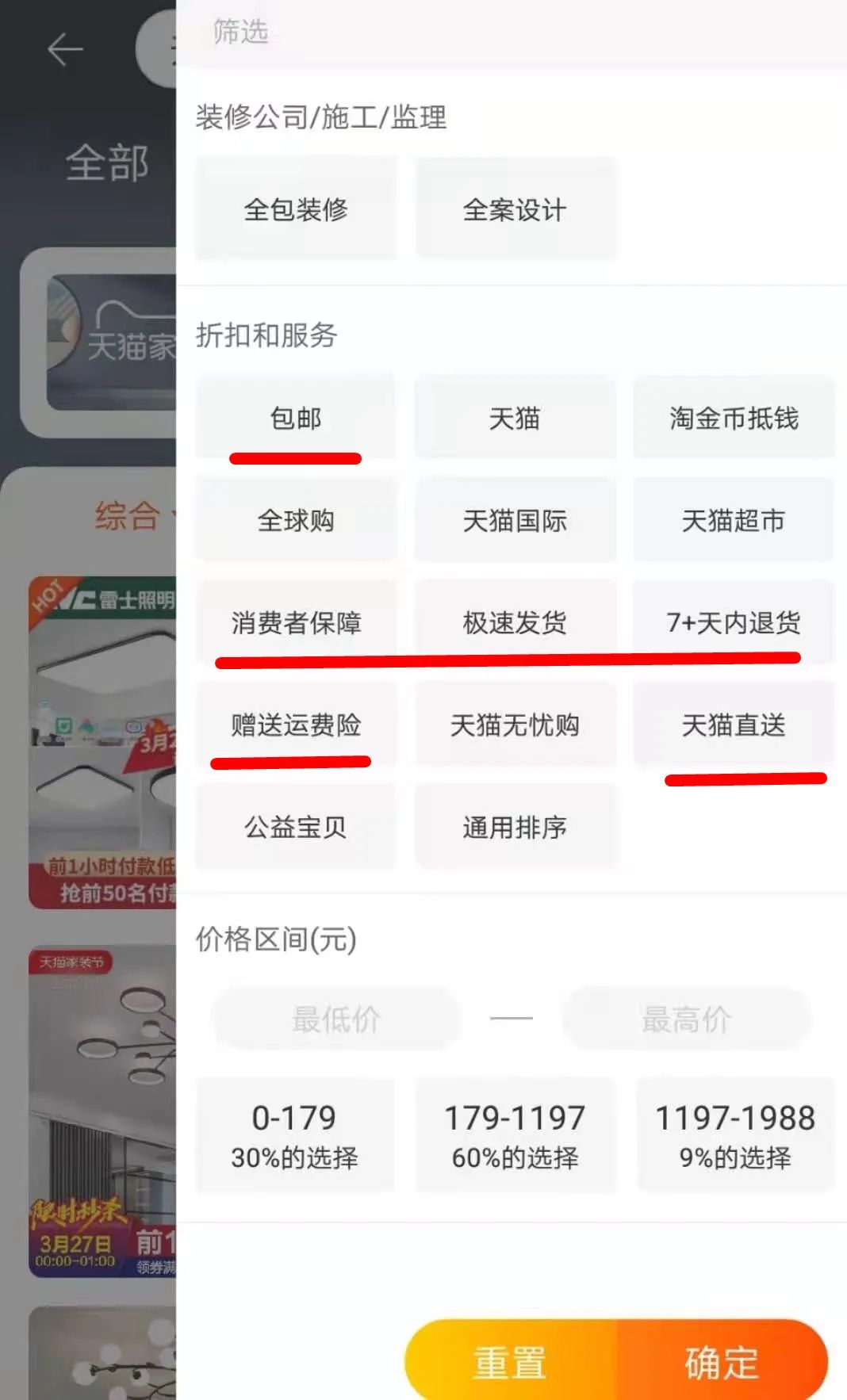Viewport: 847px width, 1400px height.
Task: Toggle the 天猫 filter chip
Action: pos(515,418)
